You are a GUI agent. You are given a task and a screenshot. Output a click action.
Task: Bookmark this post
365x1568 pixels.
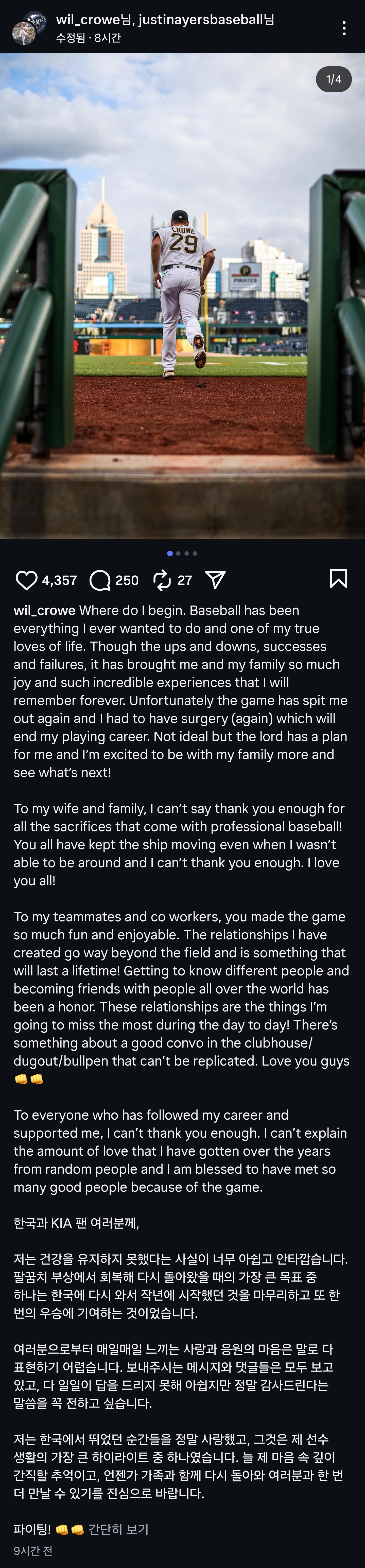pyautogui.click(x=338, y=578)
